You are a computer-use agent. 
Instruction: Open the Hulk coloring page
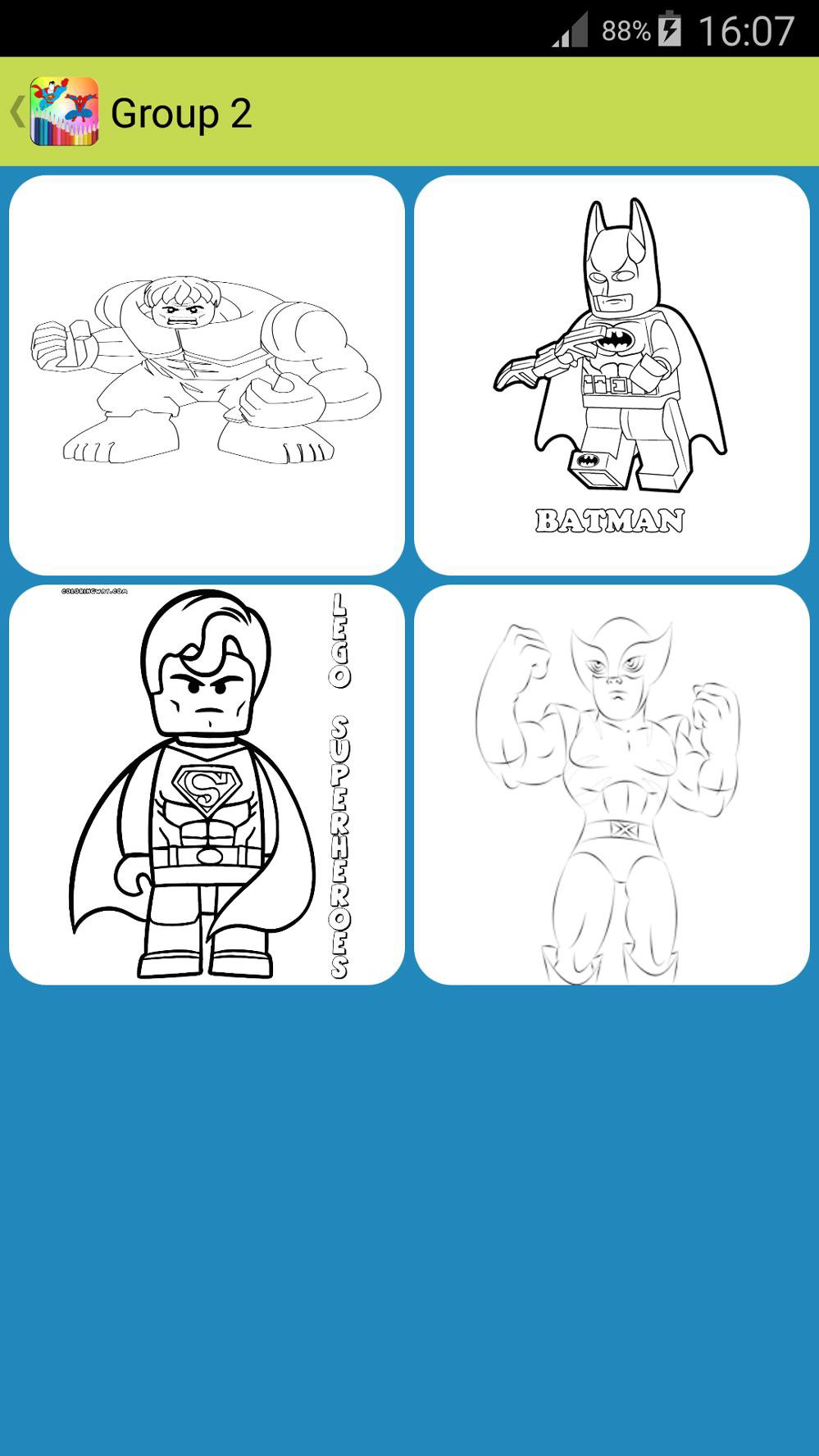tap(207, 375)
